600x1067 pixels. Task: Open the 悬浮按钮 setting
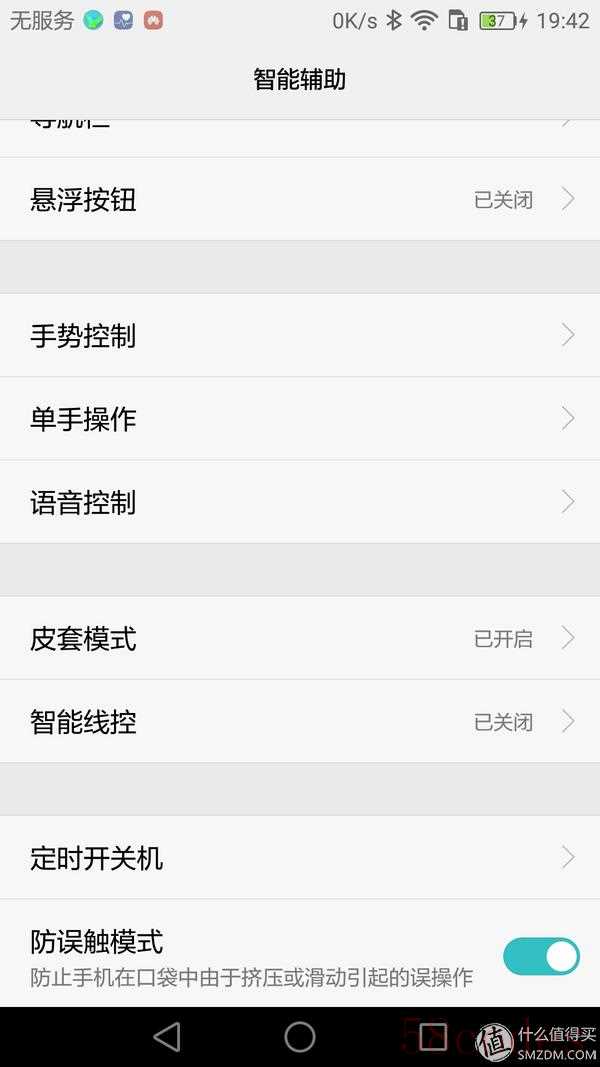(300, 199)
